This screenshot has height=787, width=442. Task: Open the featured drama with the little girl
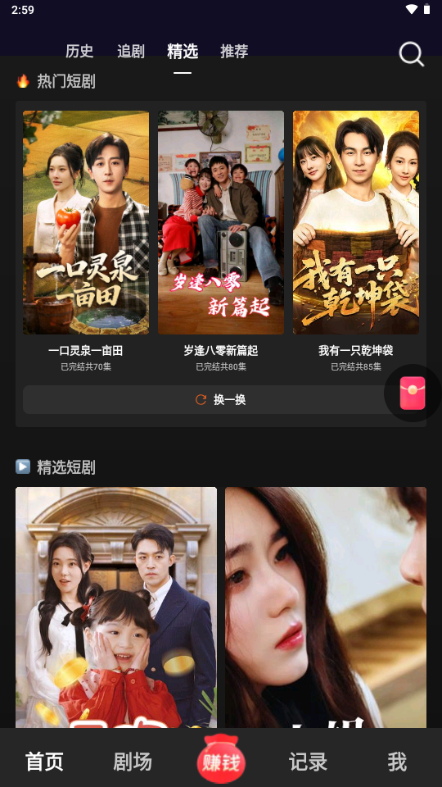pos(116,607)
